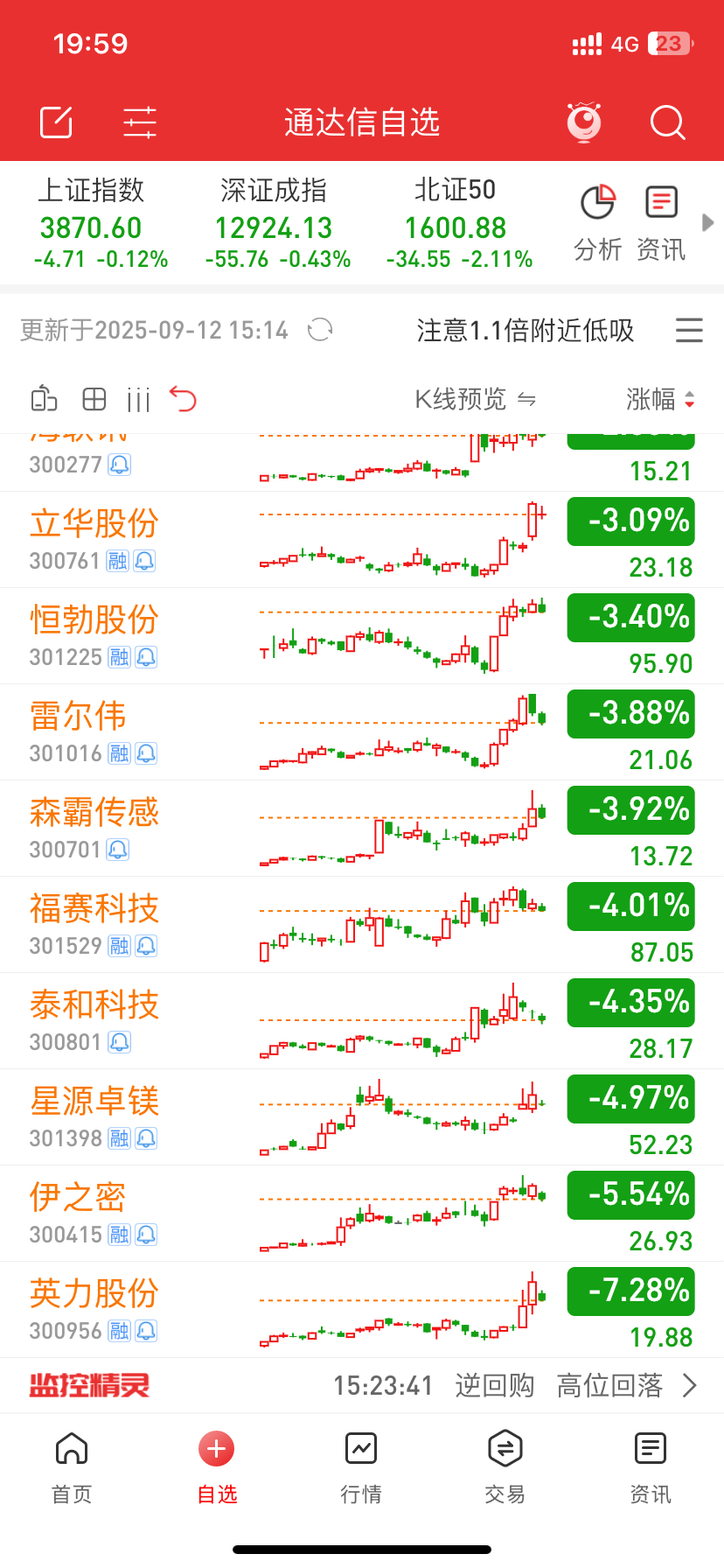The image size is (724, 1568).
Task: Open the mascot assistant icon
Action: pos(584,122)
